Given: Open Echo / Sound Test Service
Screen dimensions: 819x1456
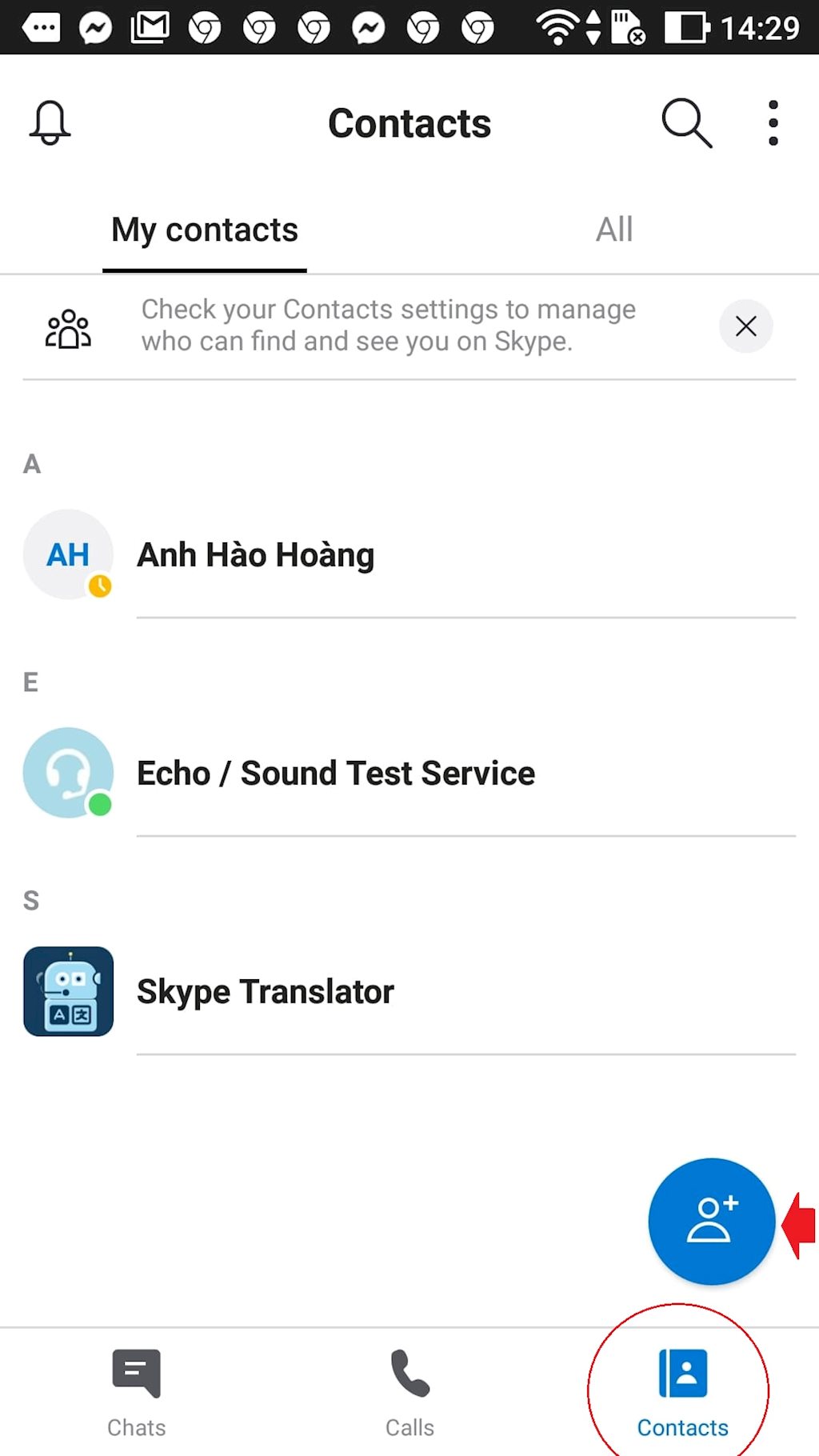Looking at the screenshot, I should 336,773.
